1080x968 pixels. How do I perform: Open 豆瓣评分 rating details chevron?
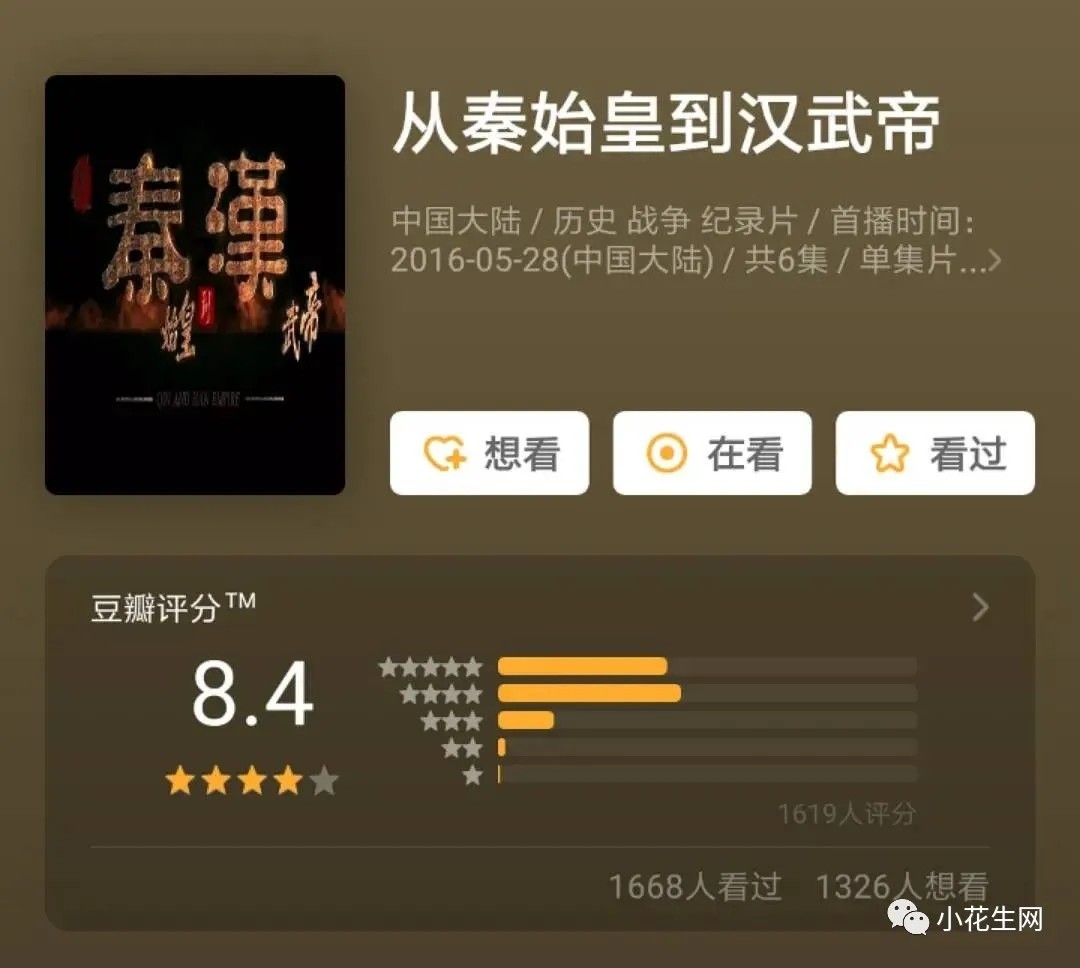[x=981, y=607]
